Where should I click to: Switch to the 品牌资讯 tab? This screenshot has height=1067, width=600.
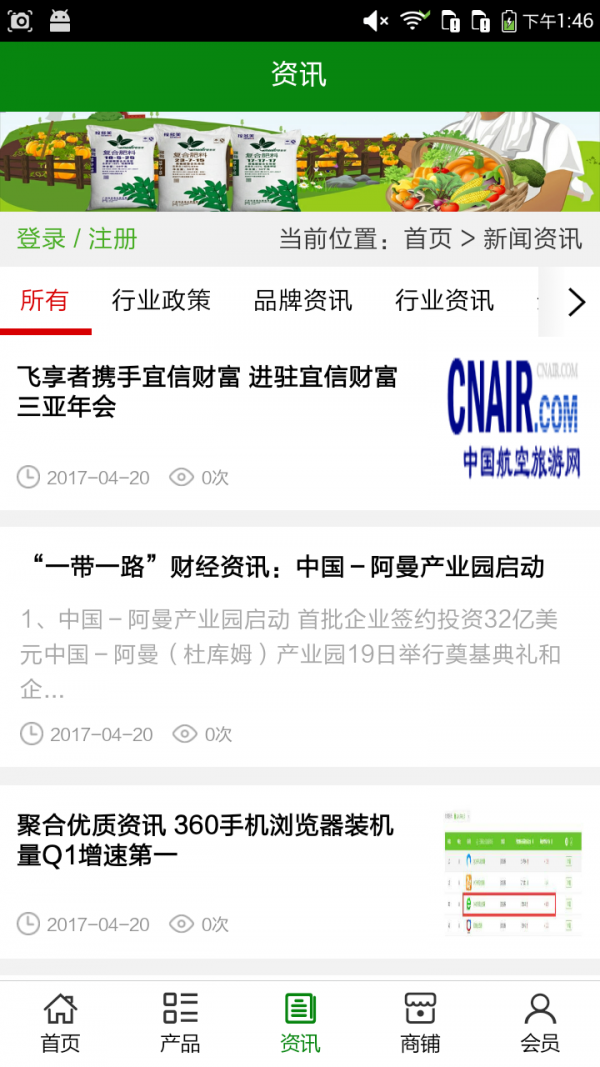click(x=302, y=300)
